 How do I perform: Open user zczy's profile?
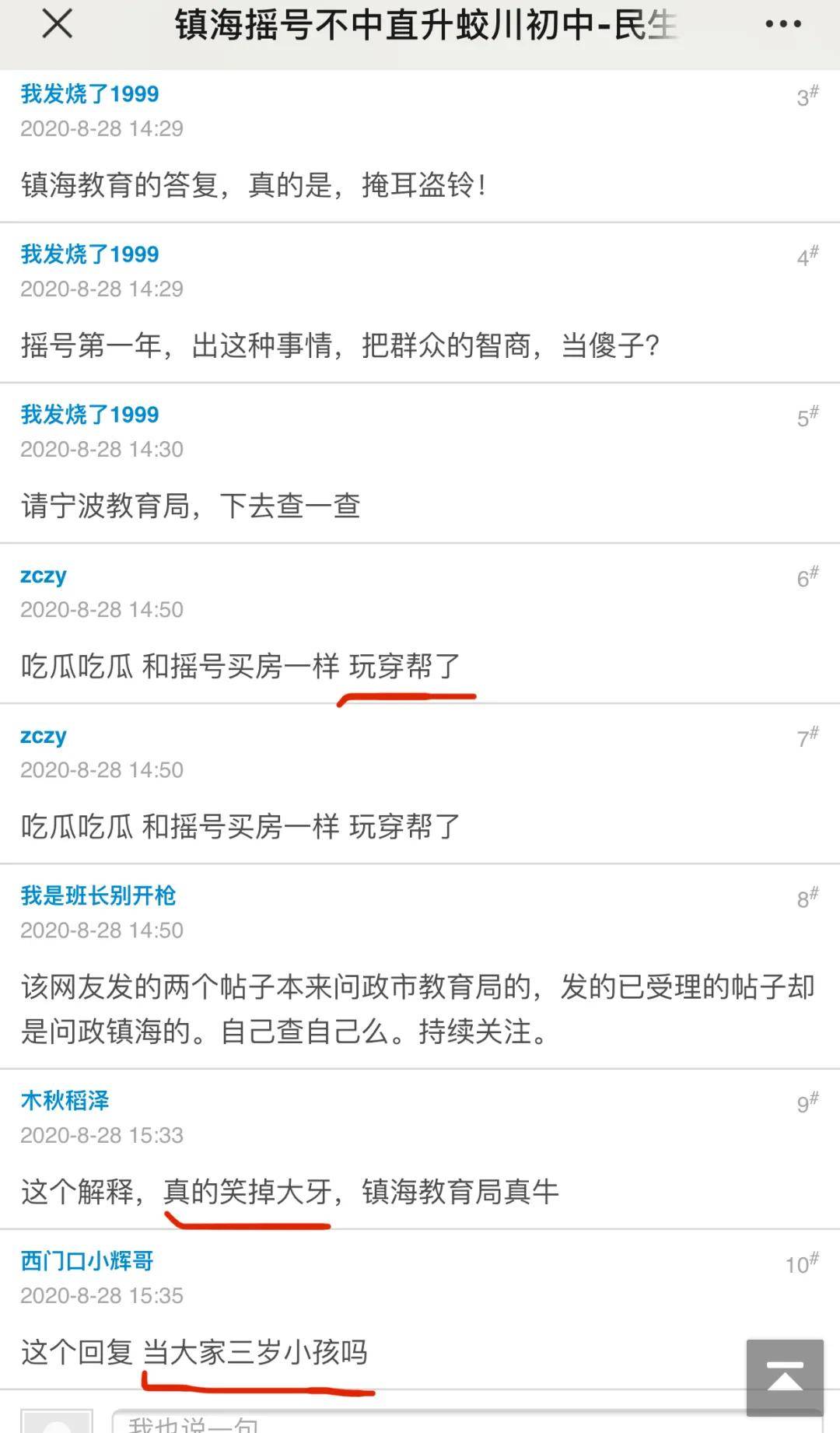(x=42, y=574)
